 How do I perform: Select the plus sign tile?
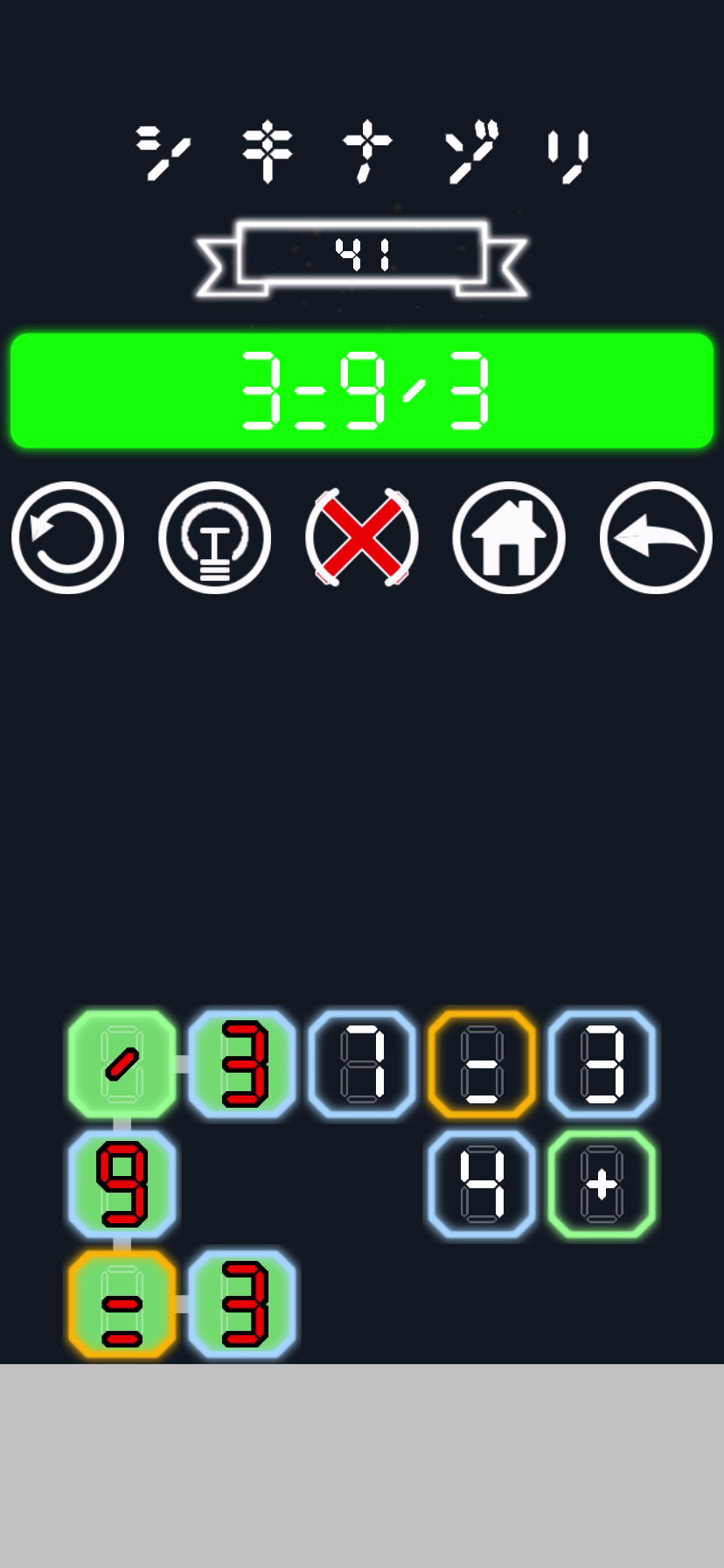click(x=602, y=1184)
